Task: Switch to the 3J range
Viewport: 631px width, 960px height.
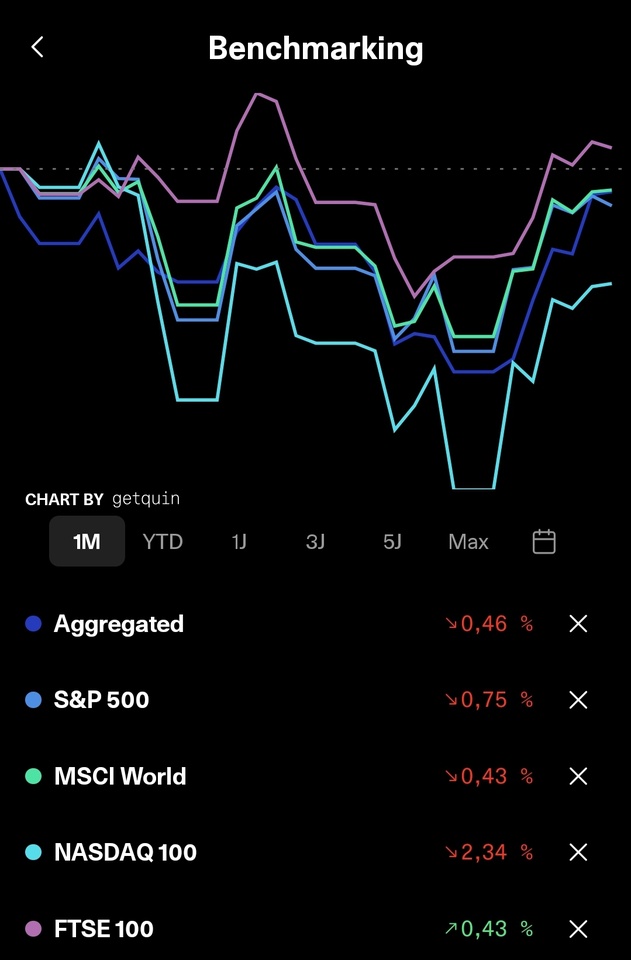Action: click(315, 542)
